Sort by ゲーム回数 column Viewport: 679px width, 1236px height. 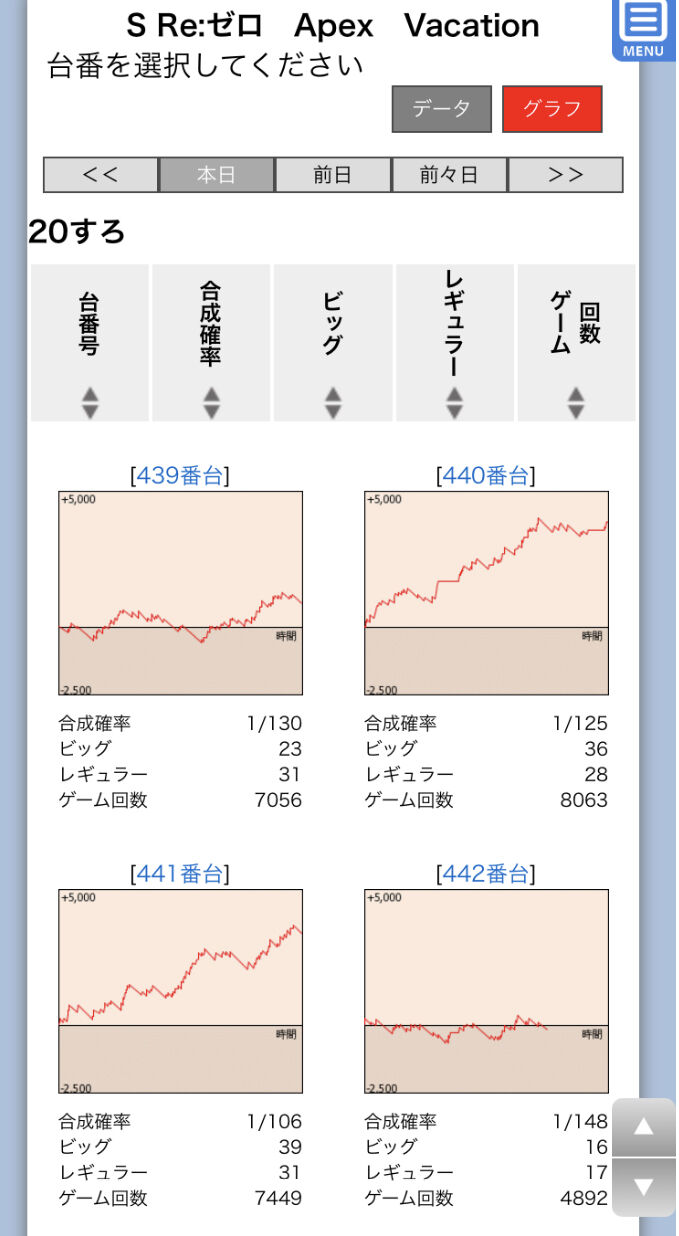point(576,343)
